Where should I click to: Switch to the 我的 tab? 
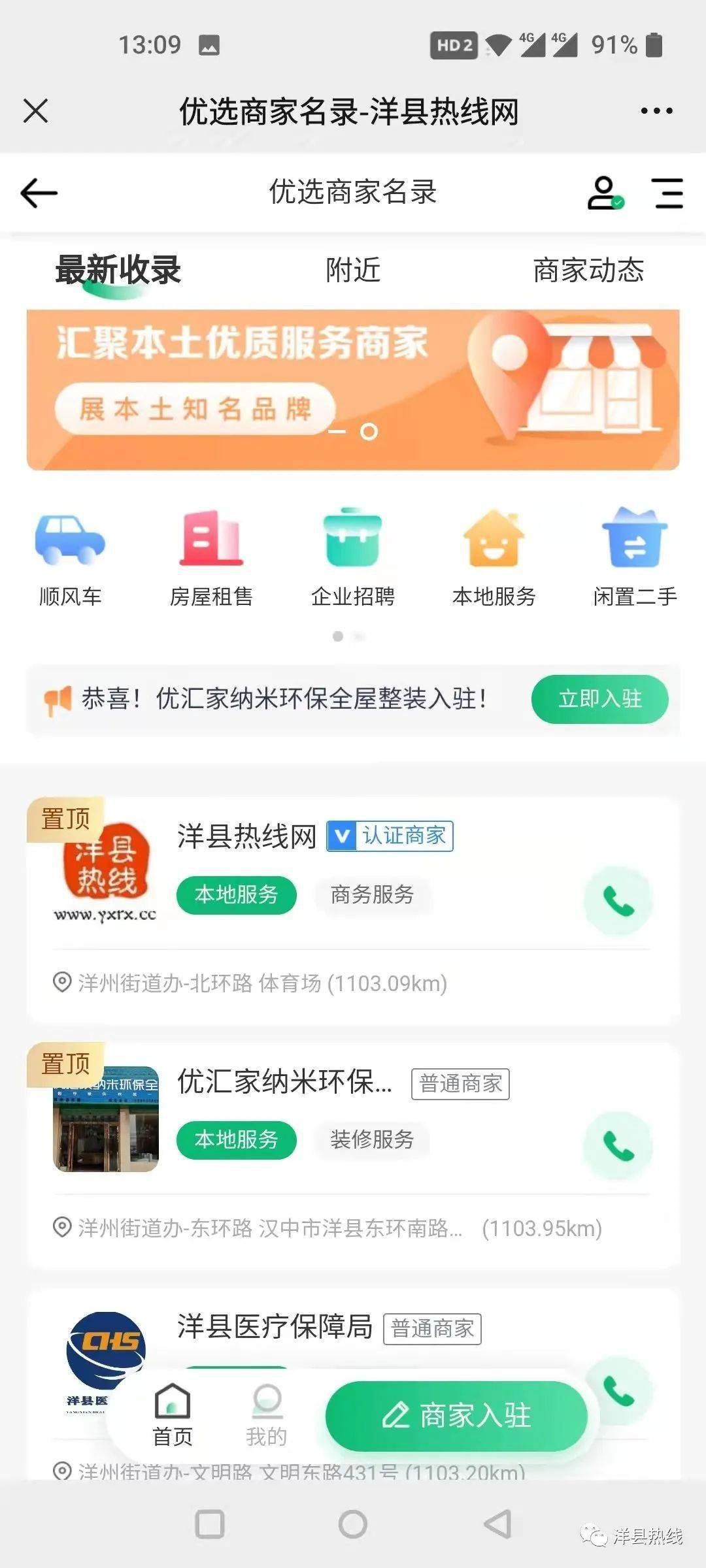[x=267, y=1416]
